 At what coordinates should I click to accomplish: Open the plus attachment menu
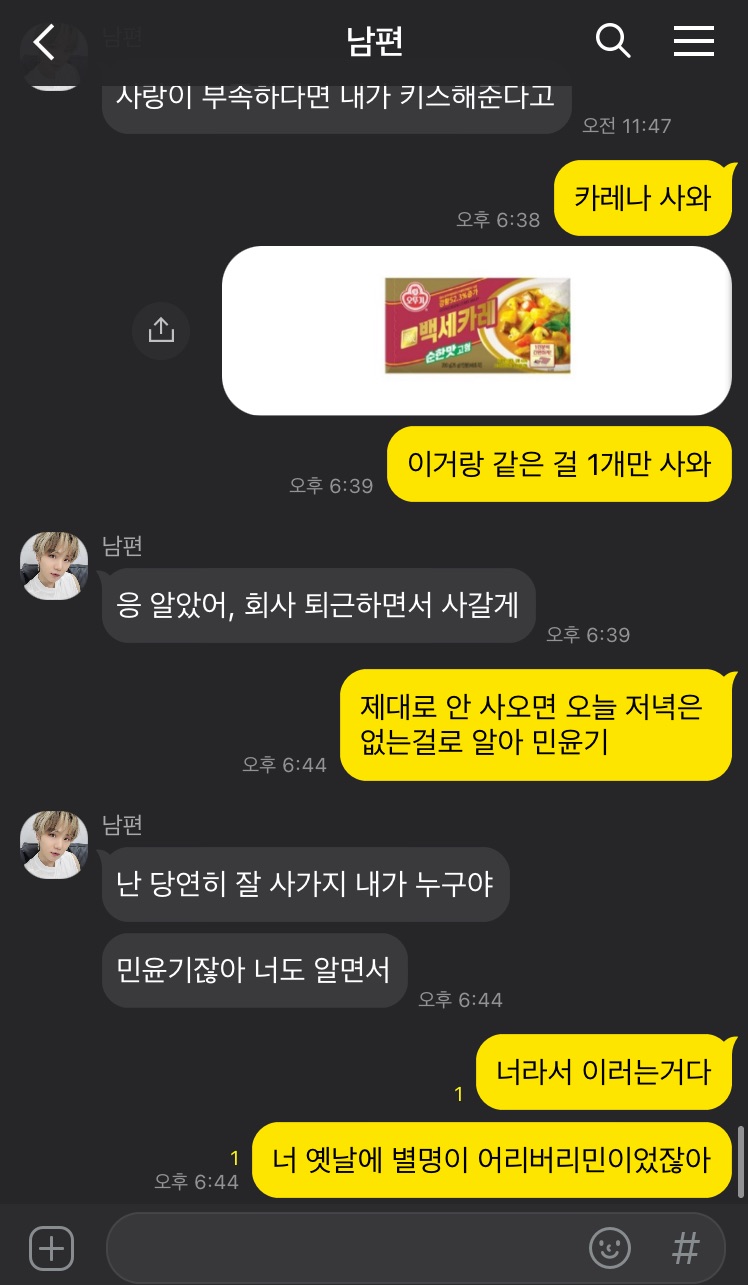(x=51, y=1247)
